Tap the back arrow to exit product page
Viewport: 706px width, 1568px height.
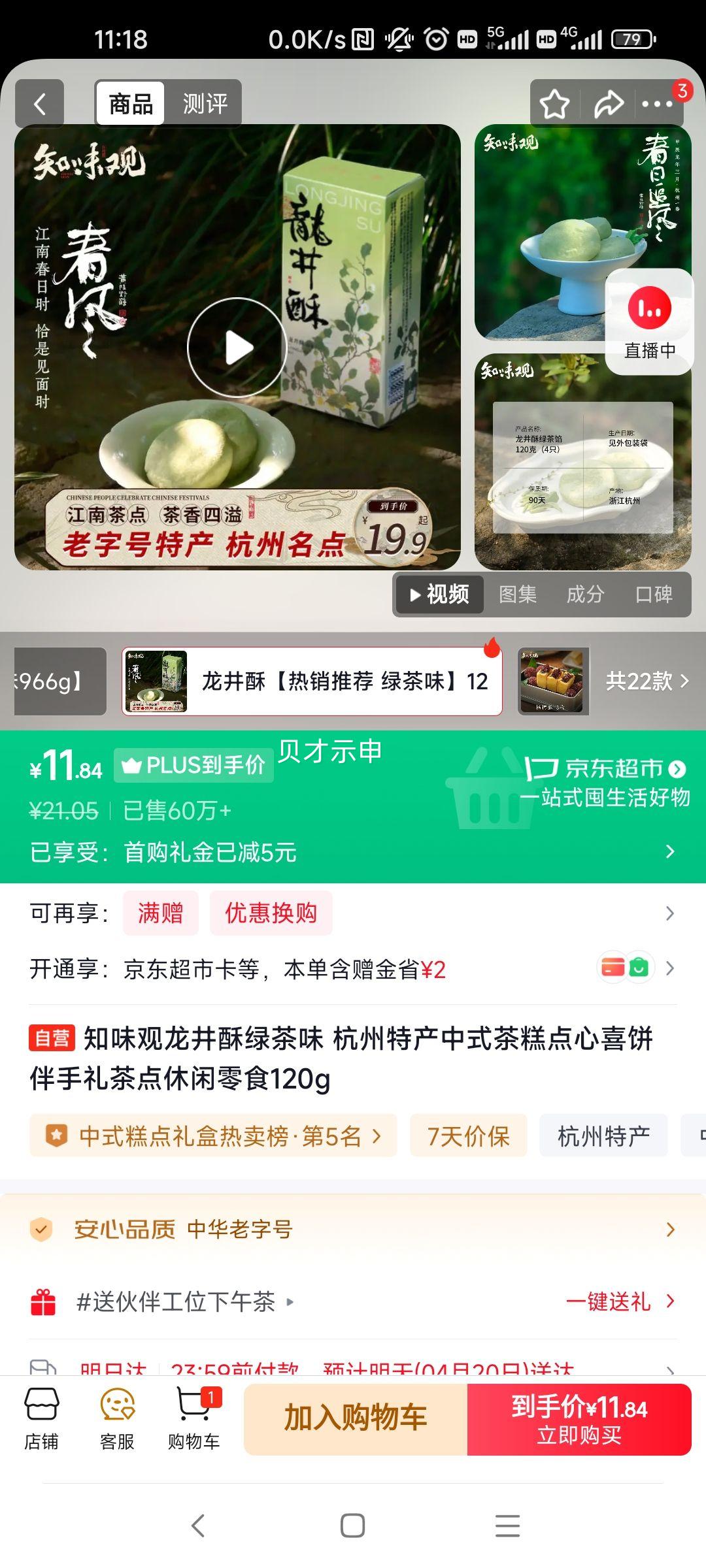[x=39, y=102]
